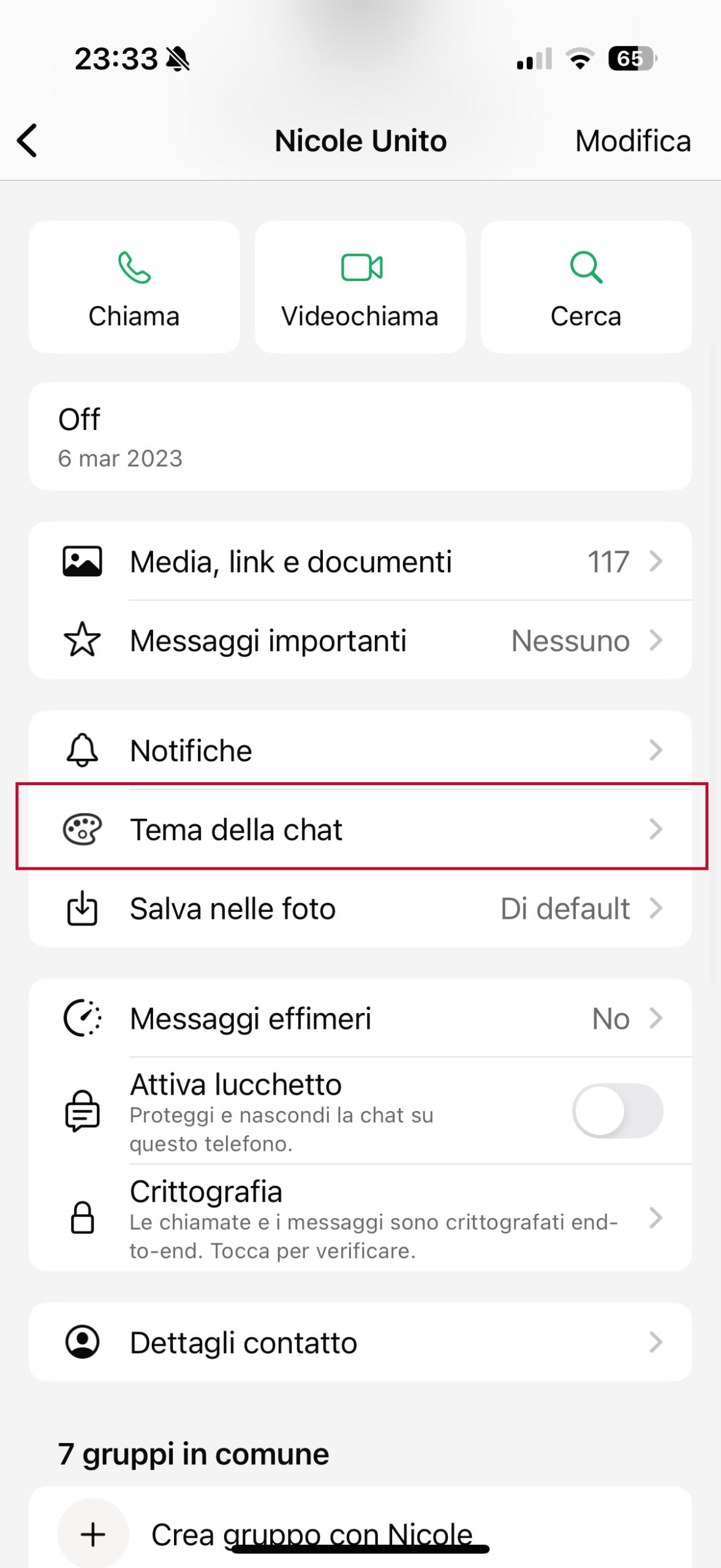Open Crittografia to verify encryption
The height and width of the screenshot is (1568, 721).
pos(360,1218)
